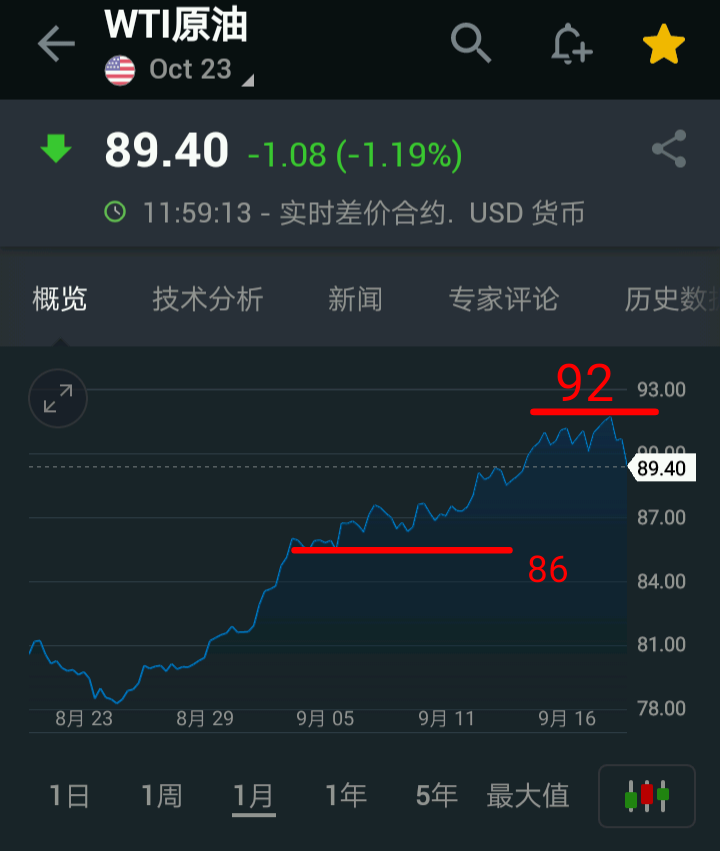Toggle the favorite star
Screen dimensions: 720x851
[663, 44]
